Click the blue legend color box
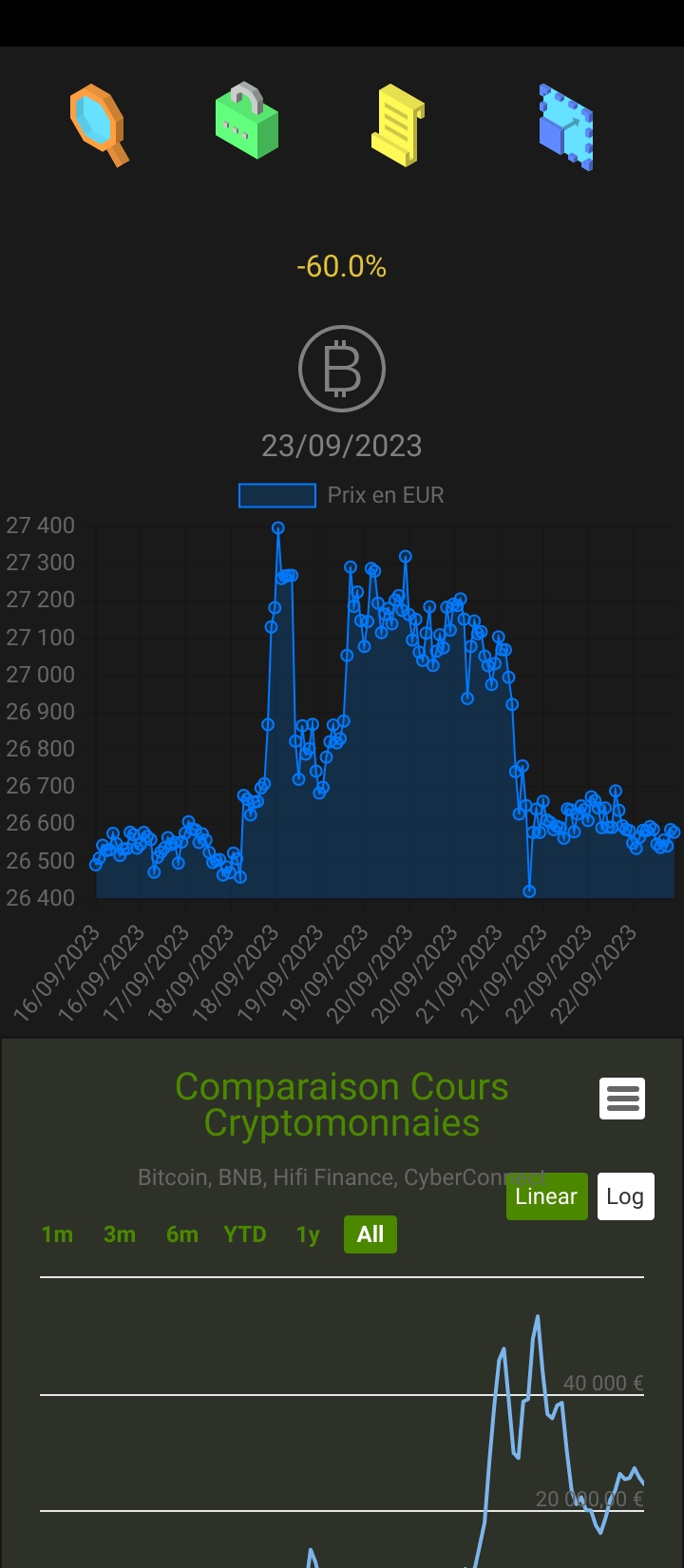The image size is (684, 1568). coord(277,495)
